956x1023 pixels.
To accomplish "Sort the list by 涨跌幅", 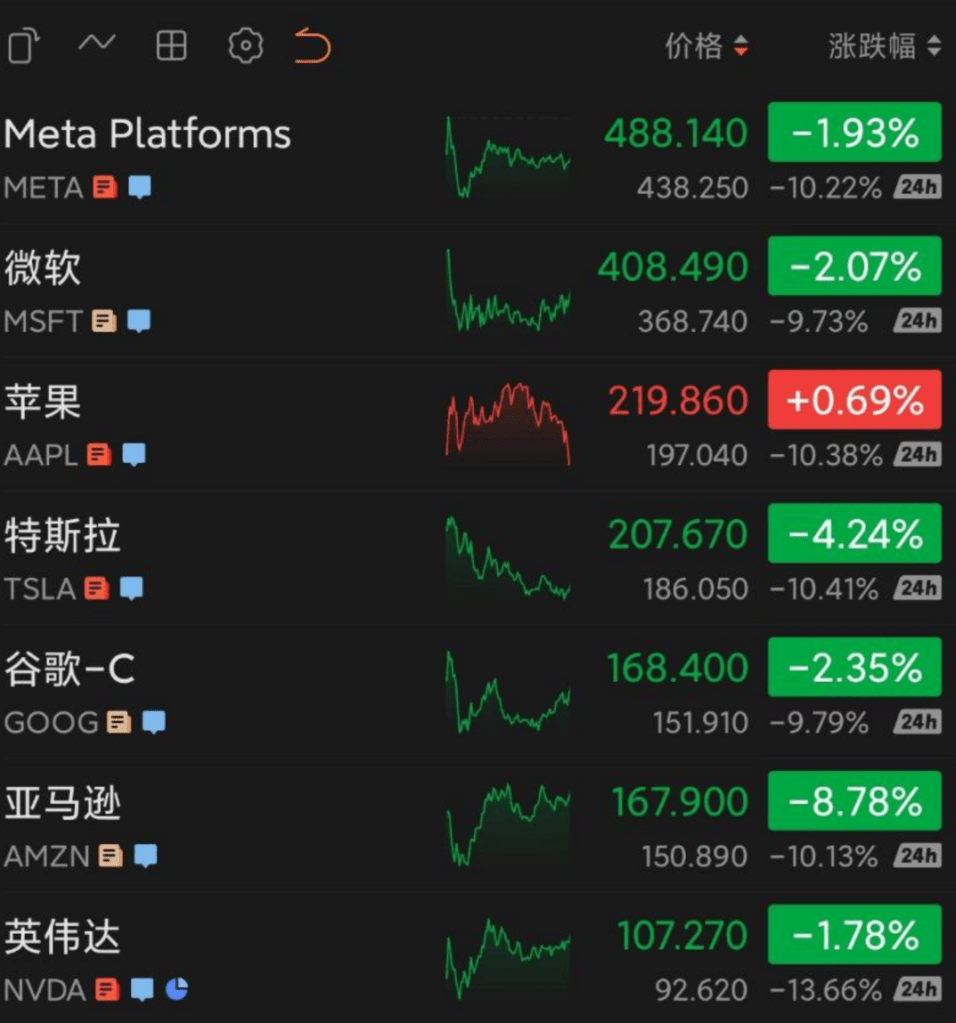I will (884, 46).
